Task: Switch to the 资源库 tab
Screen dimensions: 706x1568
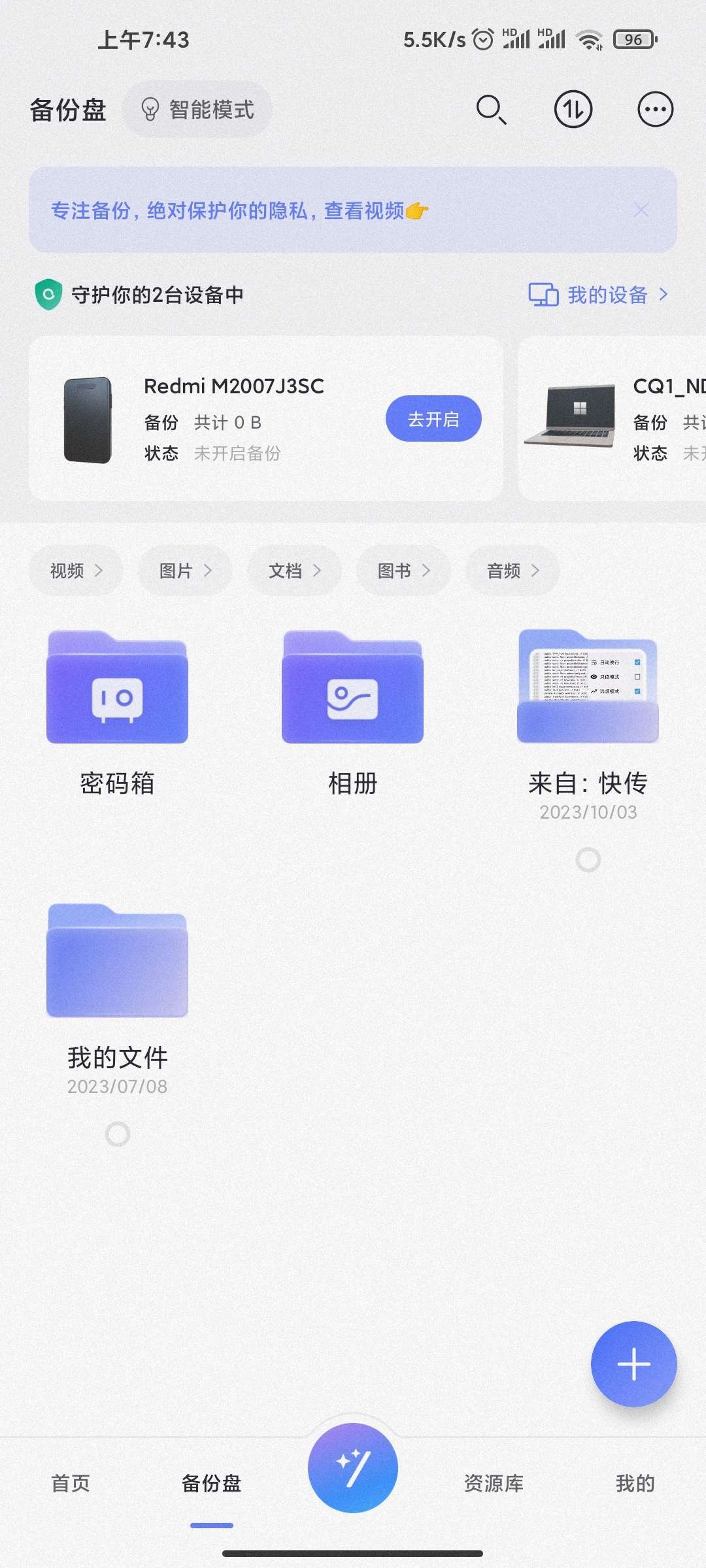Action: click(494, 1483)
